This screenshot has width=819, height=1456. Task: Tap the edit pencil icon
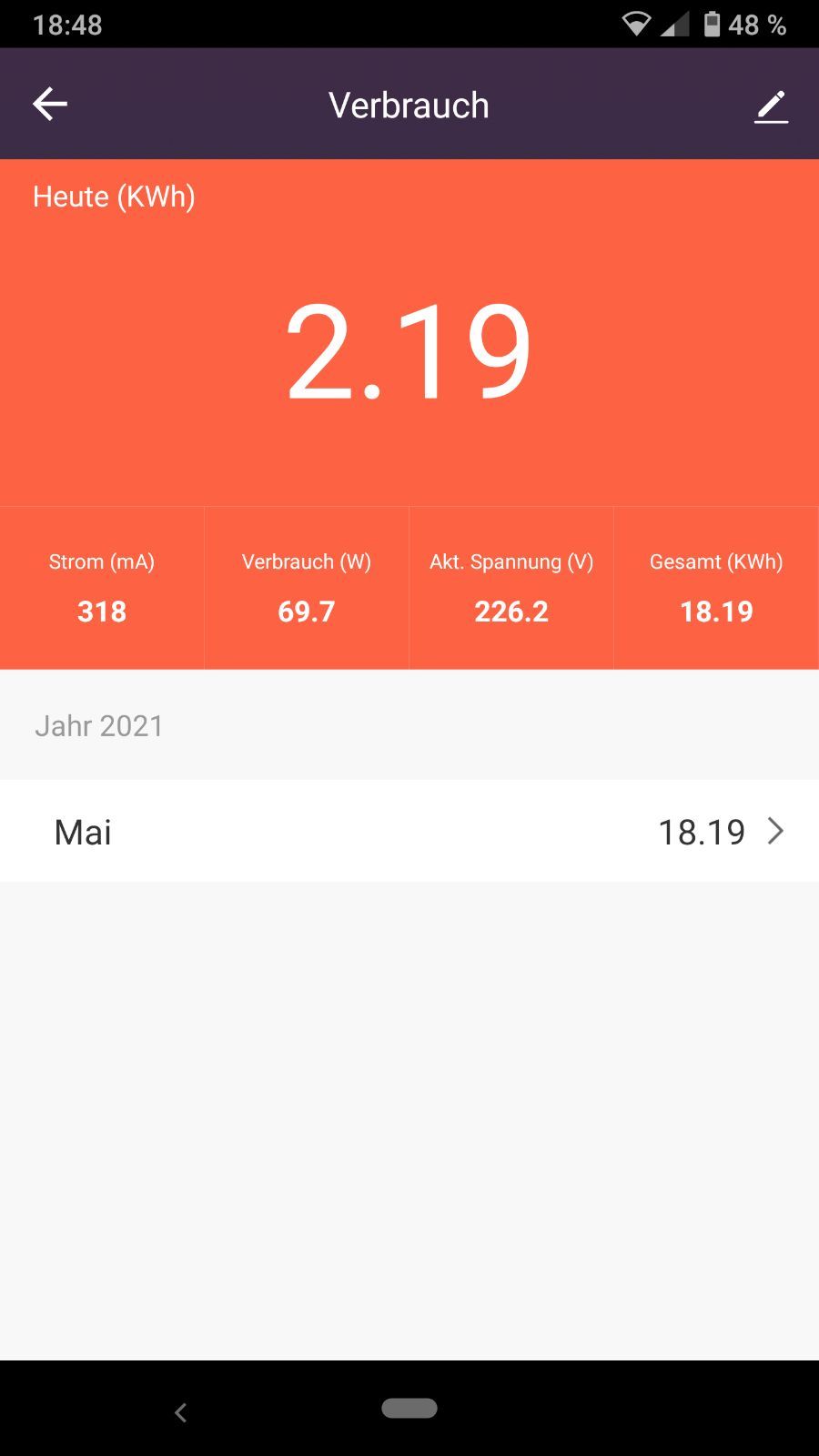[x=771, y=106]
